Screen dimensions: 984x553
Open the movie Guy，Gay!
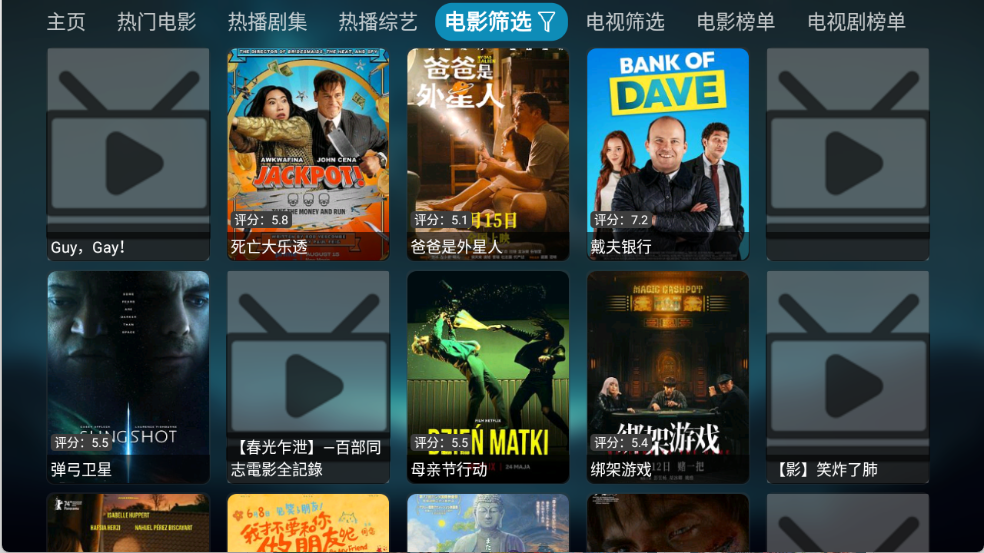[128, 154]
